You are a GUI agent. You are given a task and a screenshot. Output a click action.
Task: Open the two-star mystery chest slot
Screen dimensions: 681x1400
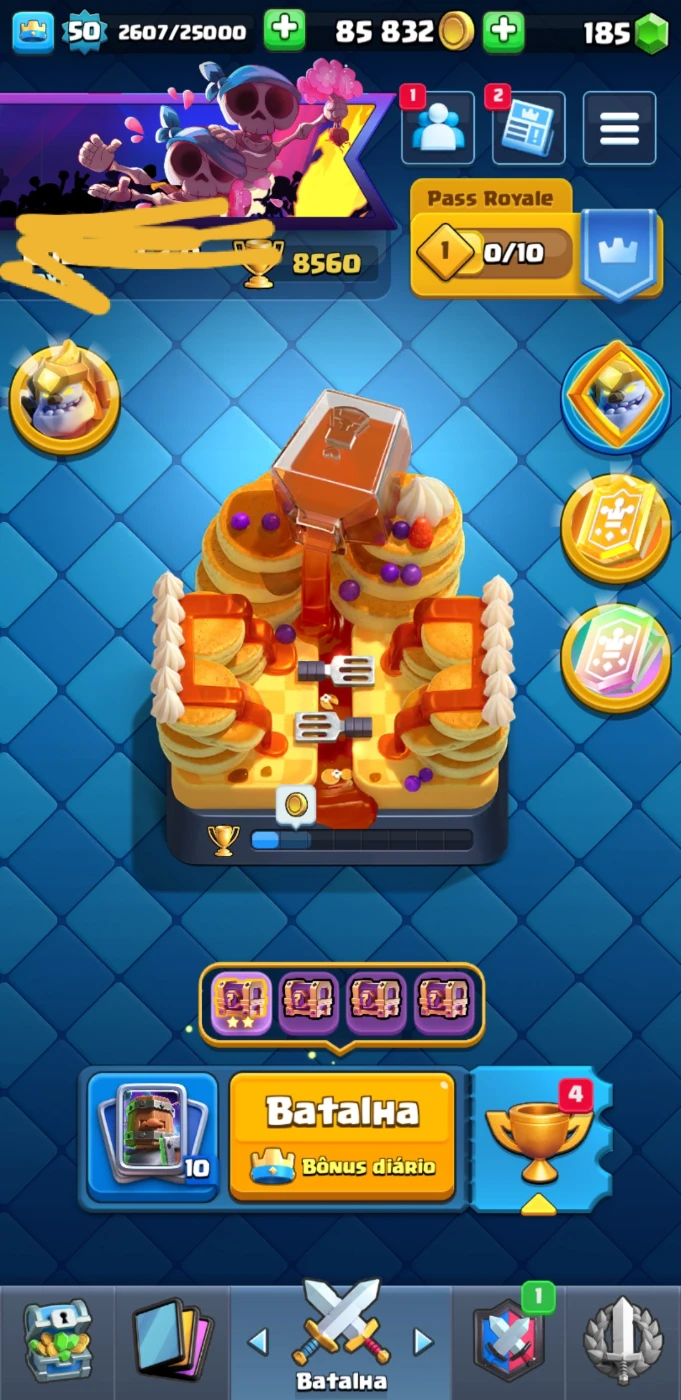[x=242, y=1003]
